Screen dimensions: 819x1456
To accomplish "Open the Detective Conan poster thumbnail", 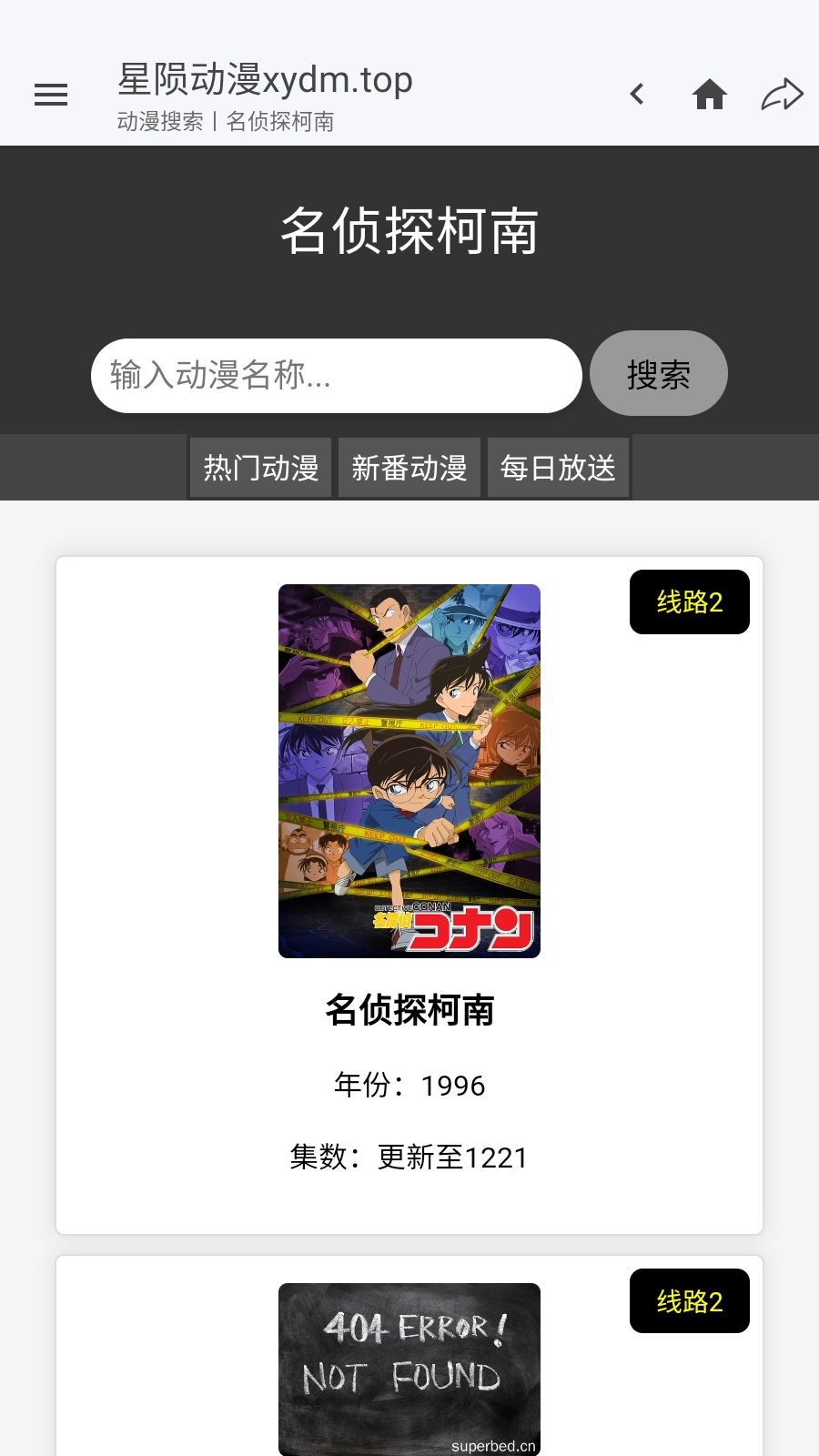I will pos(409,769).
